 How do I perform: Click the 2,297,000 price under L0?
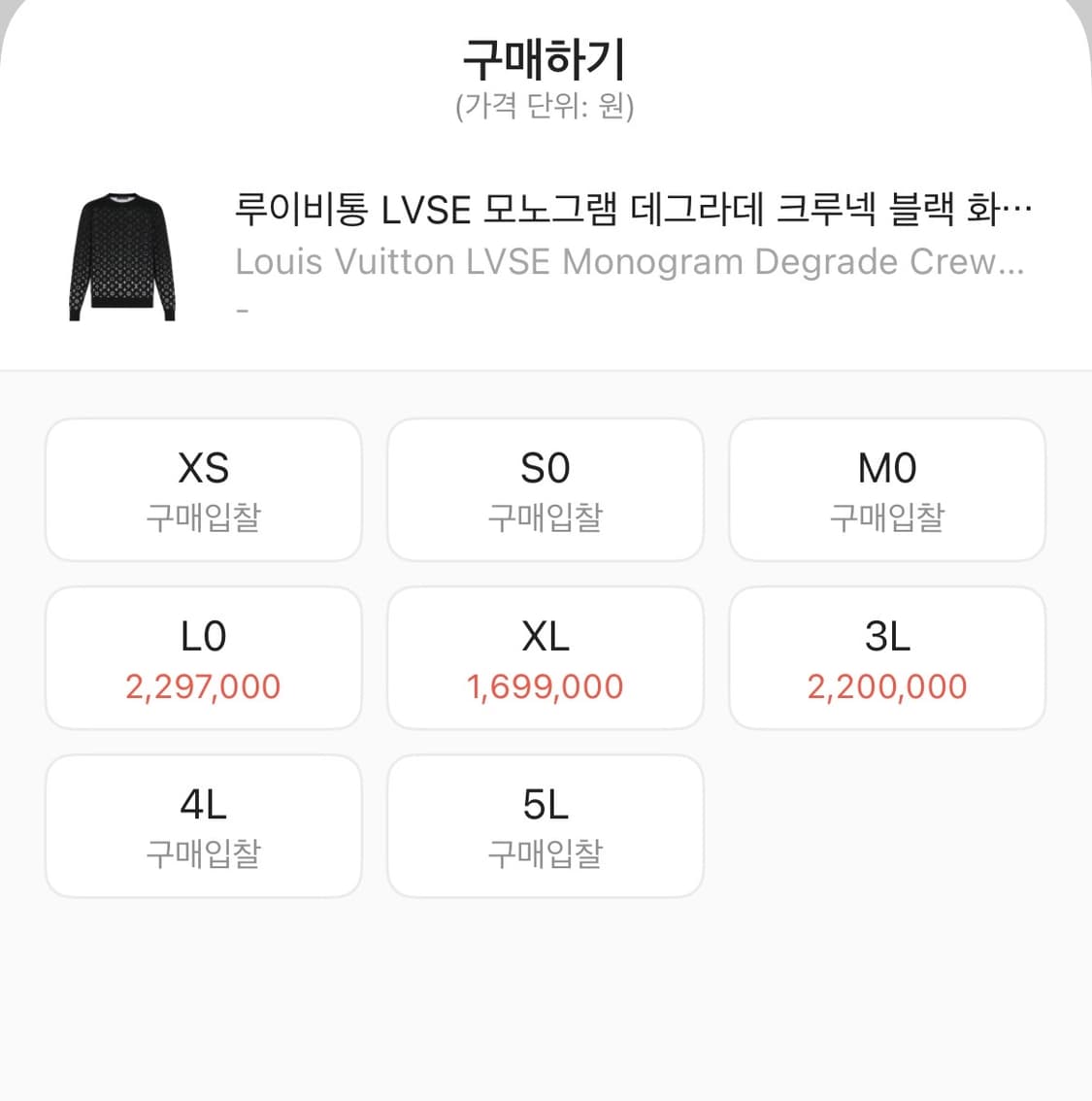tap(203, 686)
